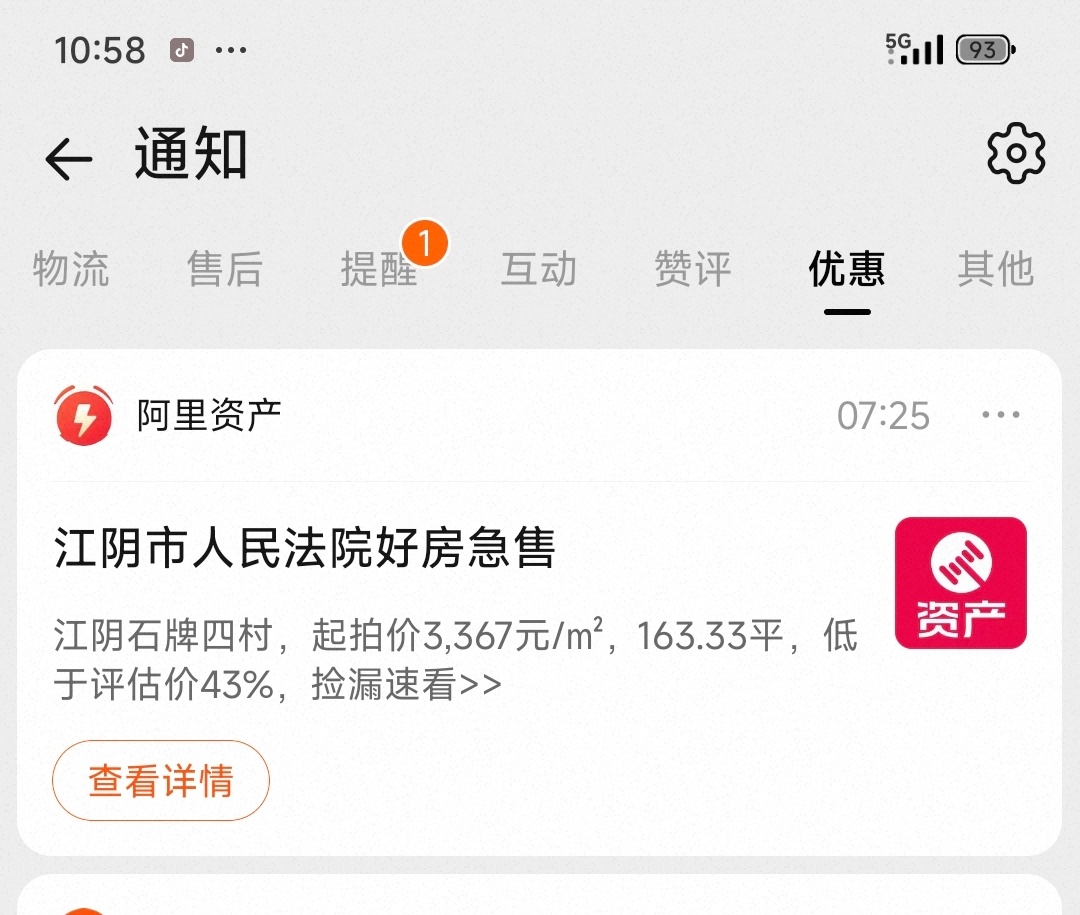Switch to the 售后 tab
Screen dimensions: 1080x915
tap(224, 270)
